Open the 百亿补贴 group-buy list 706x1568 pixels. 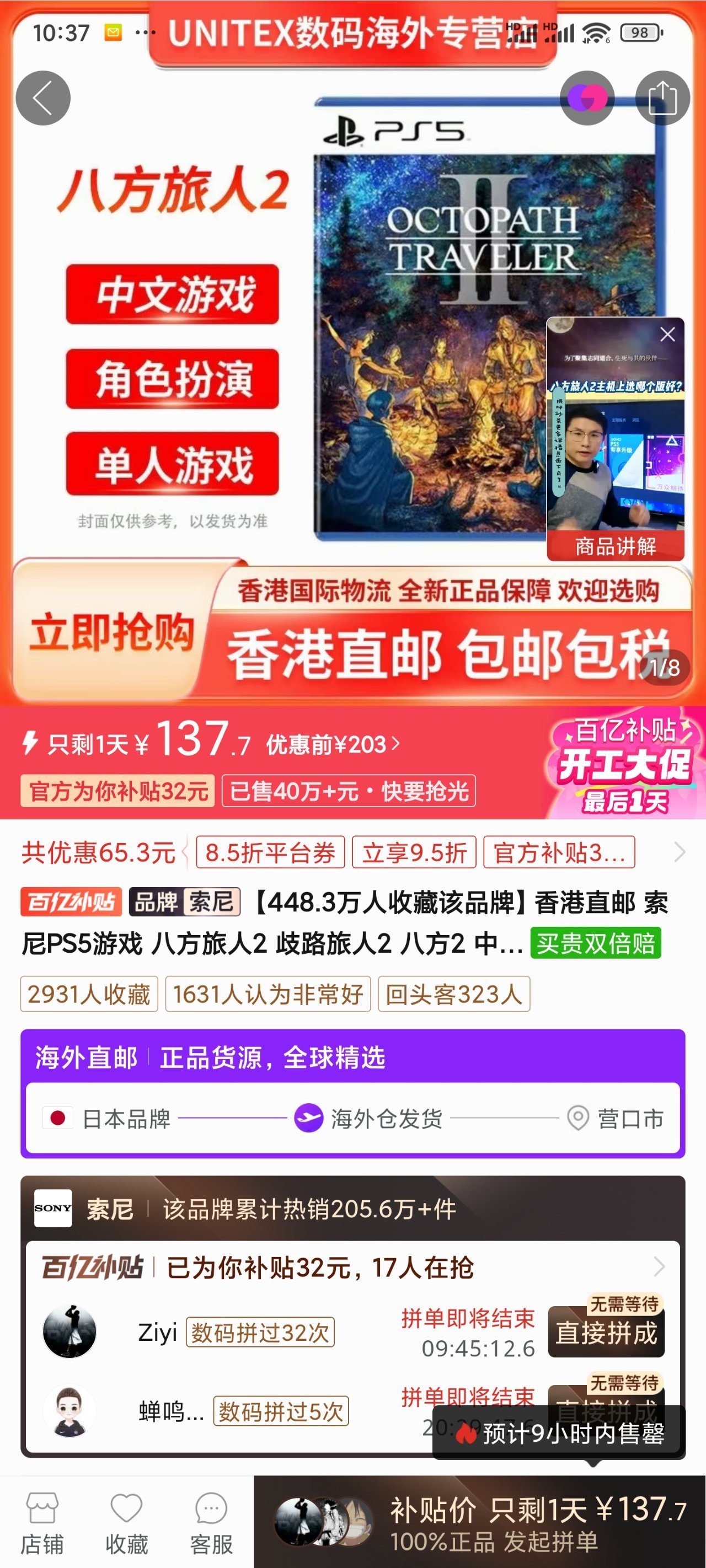[x=352, y=1268]
